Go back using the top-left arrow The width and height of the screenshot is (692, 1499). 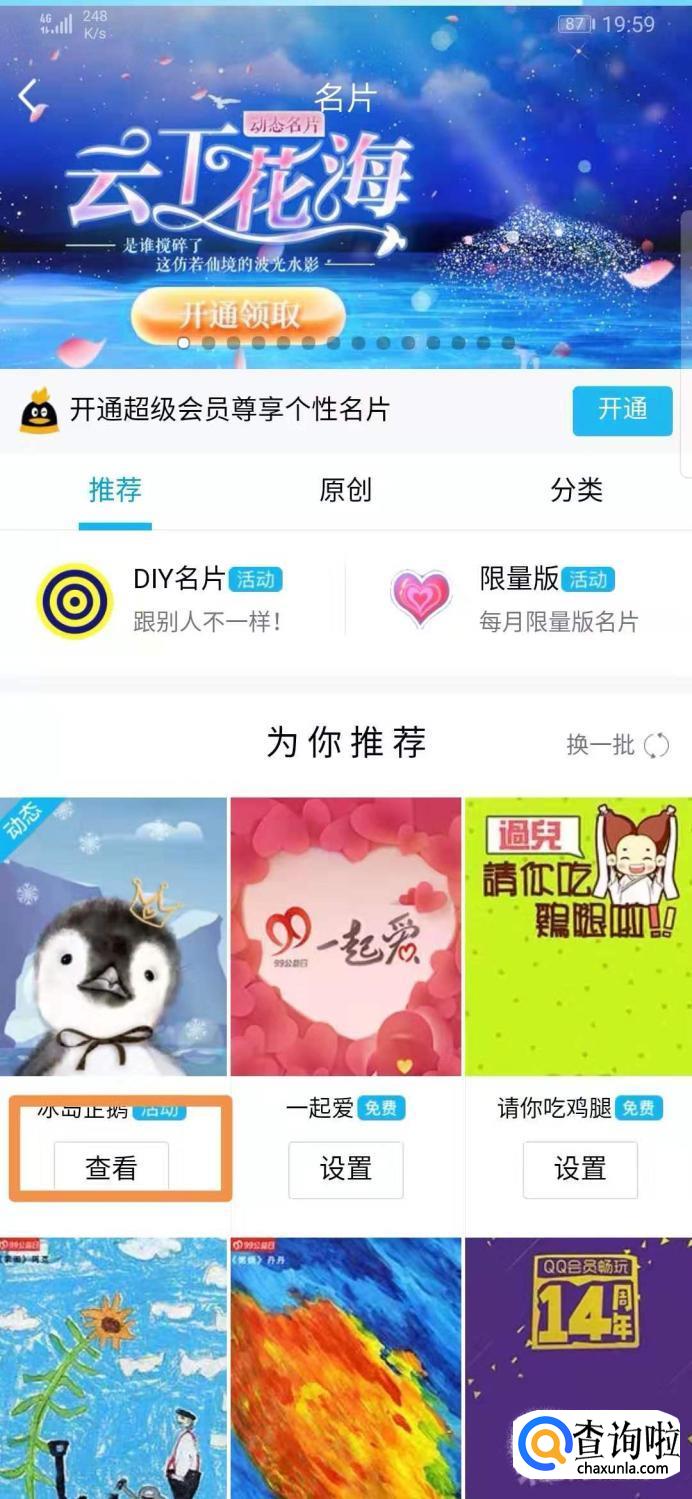(x=28, y=97)
